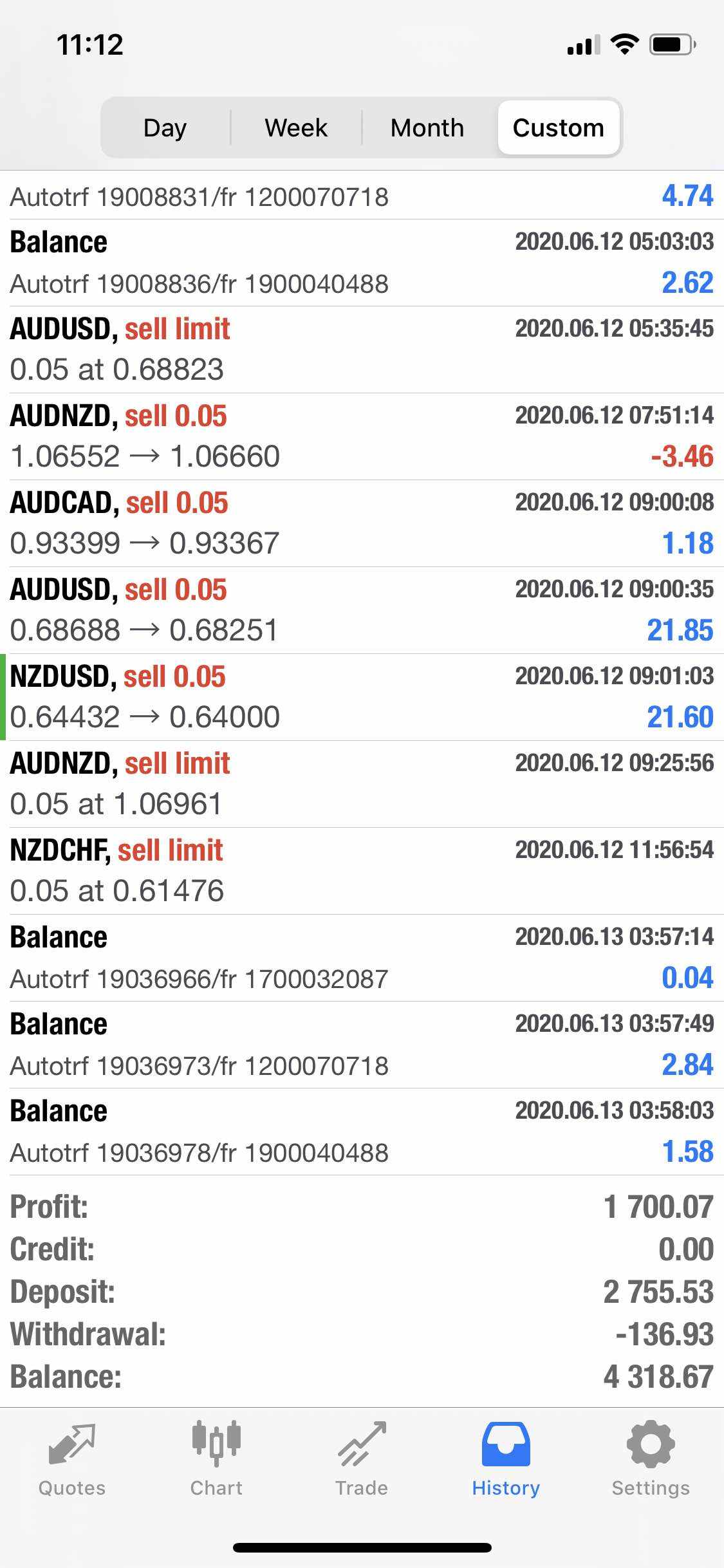The image size is (724, 1568).
Task: Choose the Custom period segment
Action: [x=558, y=127]
